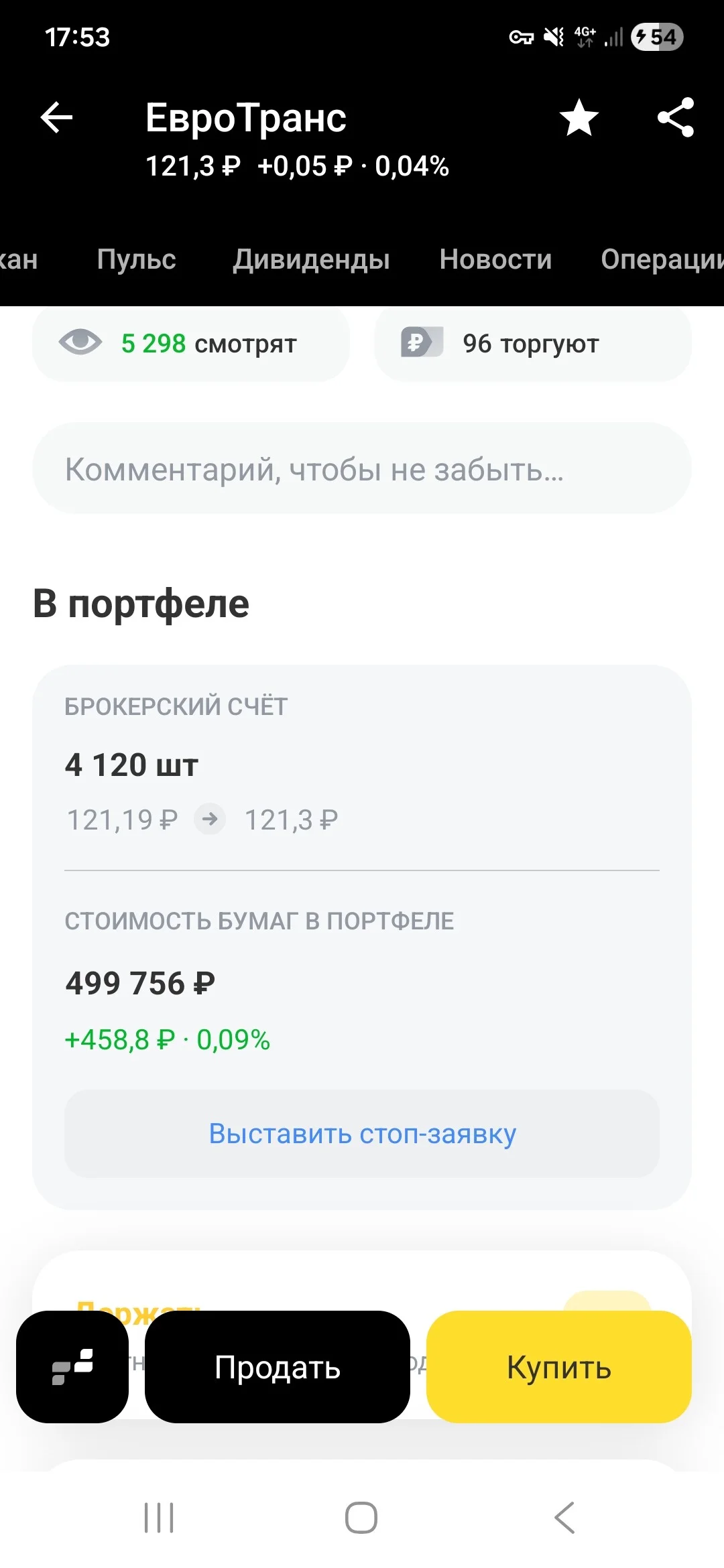Open recent apps from the navigation bar
The height and width of the screenshot is (1568, 724).
point(160,1518)
